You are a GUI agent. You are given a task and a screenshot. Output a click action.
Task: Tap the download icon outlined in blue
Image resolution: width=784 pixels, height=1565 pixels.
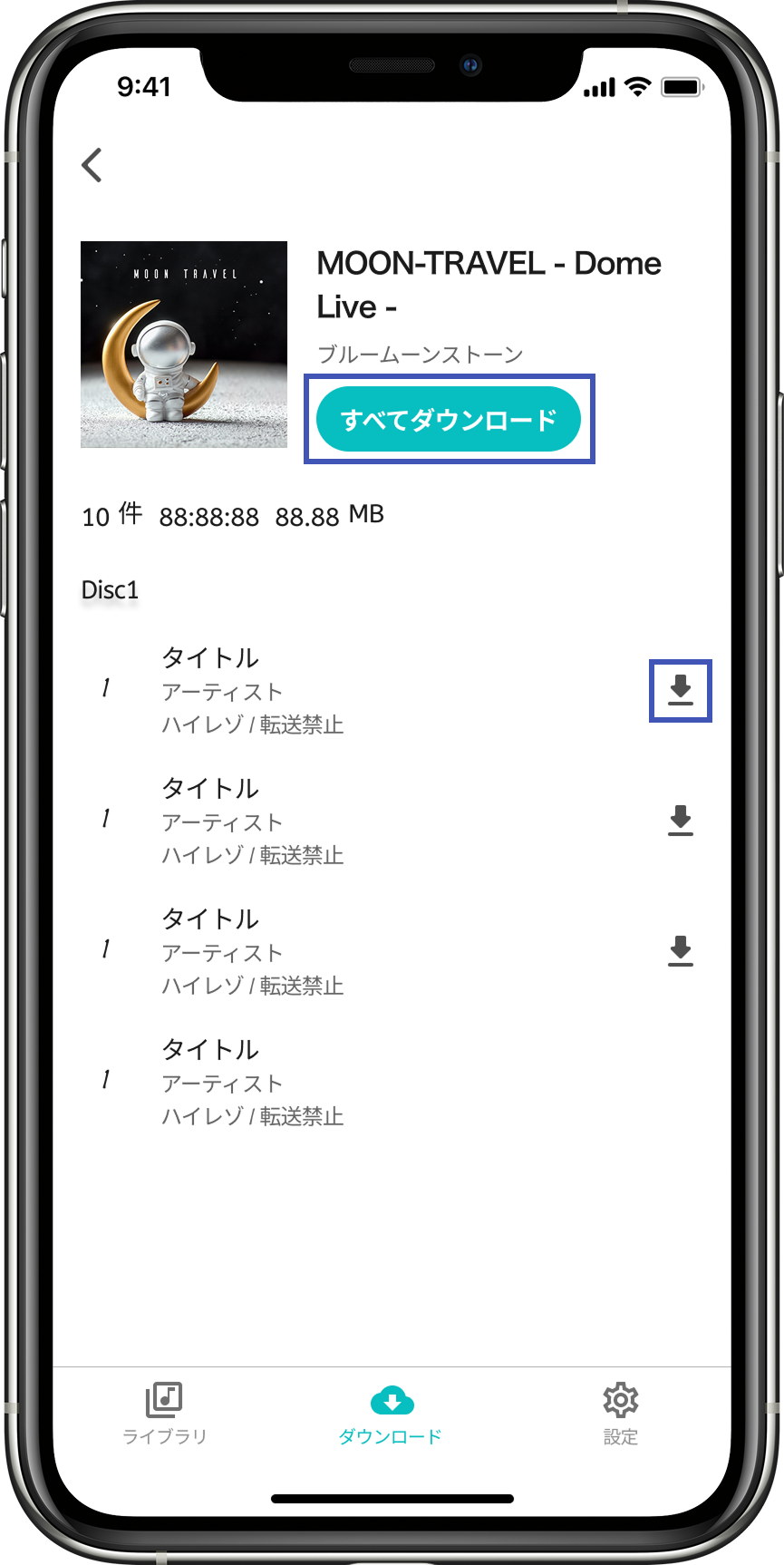point(681,690)
